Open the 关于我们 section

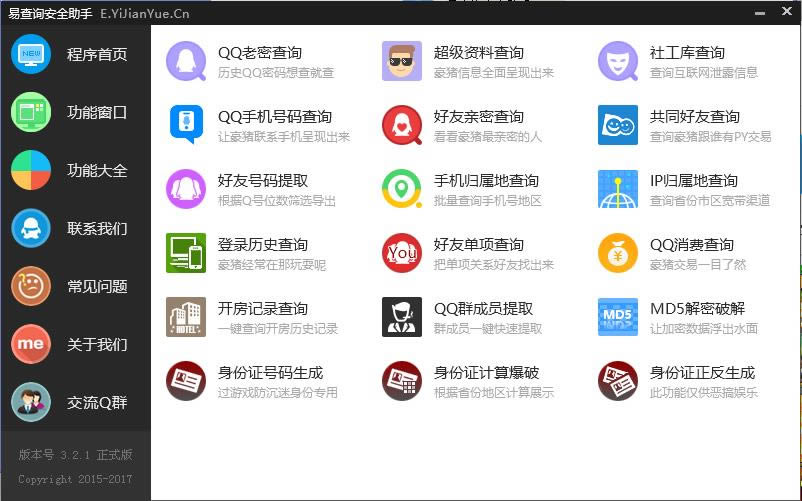tap(75, 344)
